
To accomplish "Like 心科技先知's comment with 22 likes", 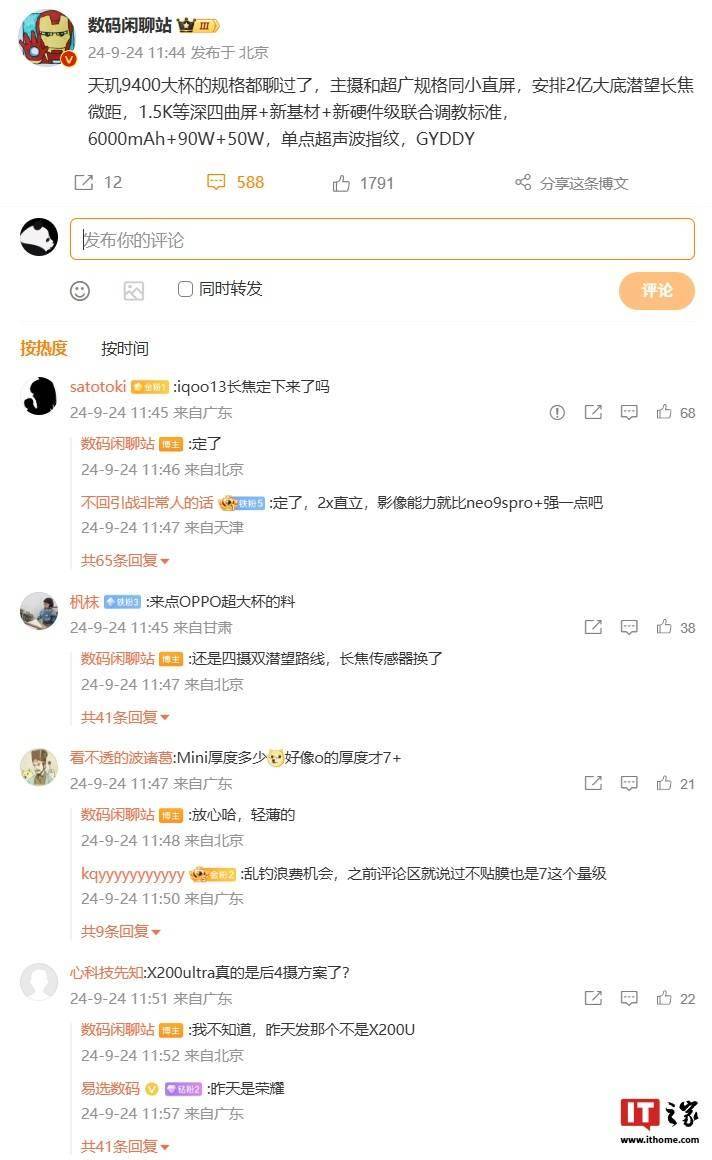I will pos(664,998).
